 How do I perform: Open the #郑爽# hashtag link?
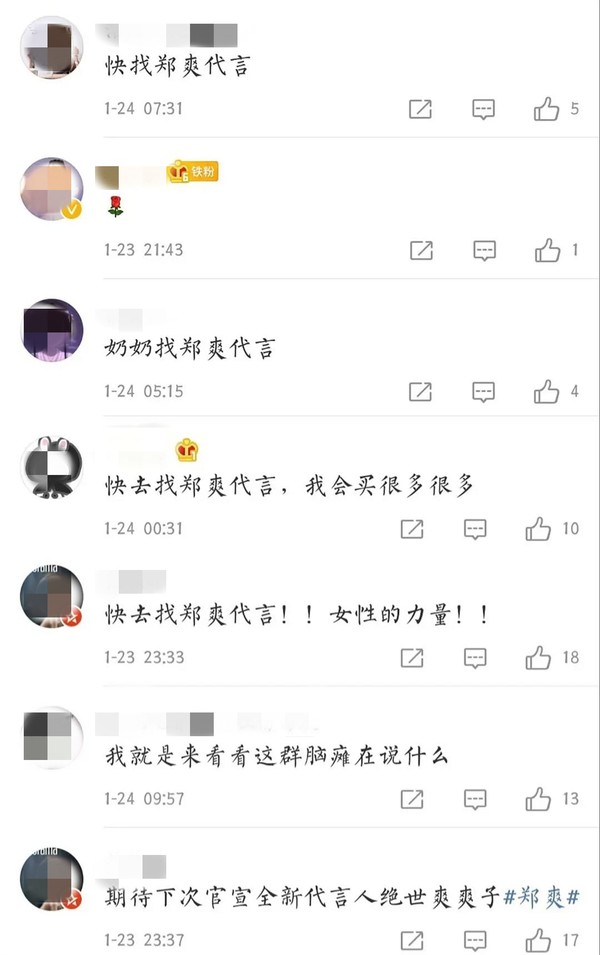pos(541,897)
